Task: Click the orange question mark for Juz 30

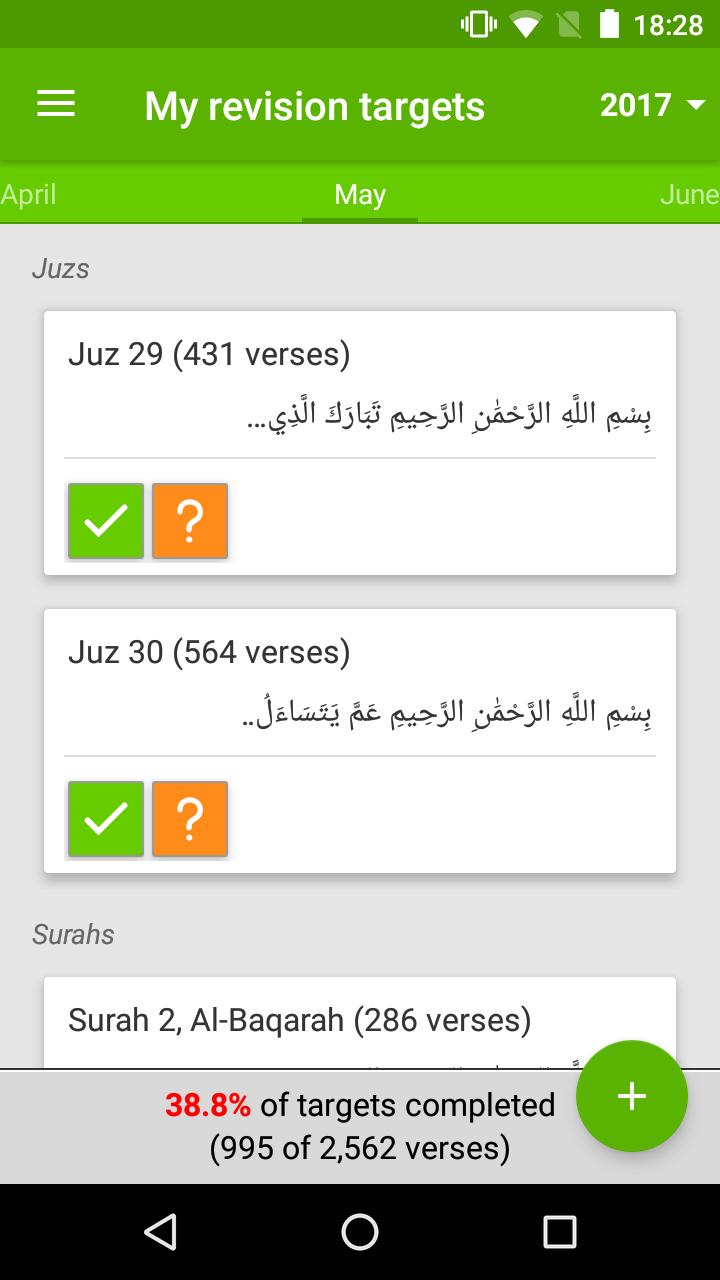Action: (x=189, y=819)
